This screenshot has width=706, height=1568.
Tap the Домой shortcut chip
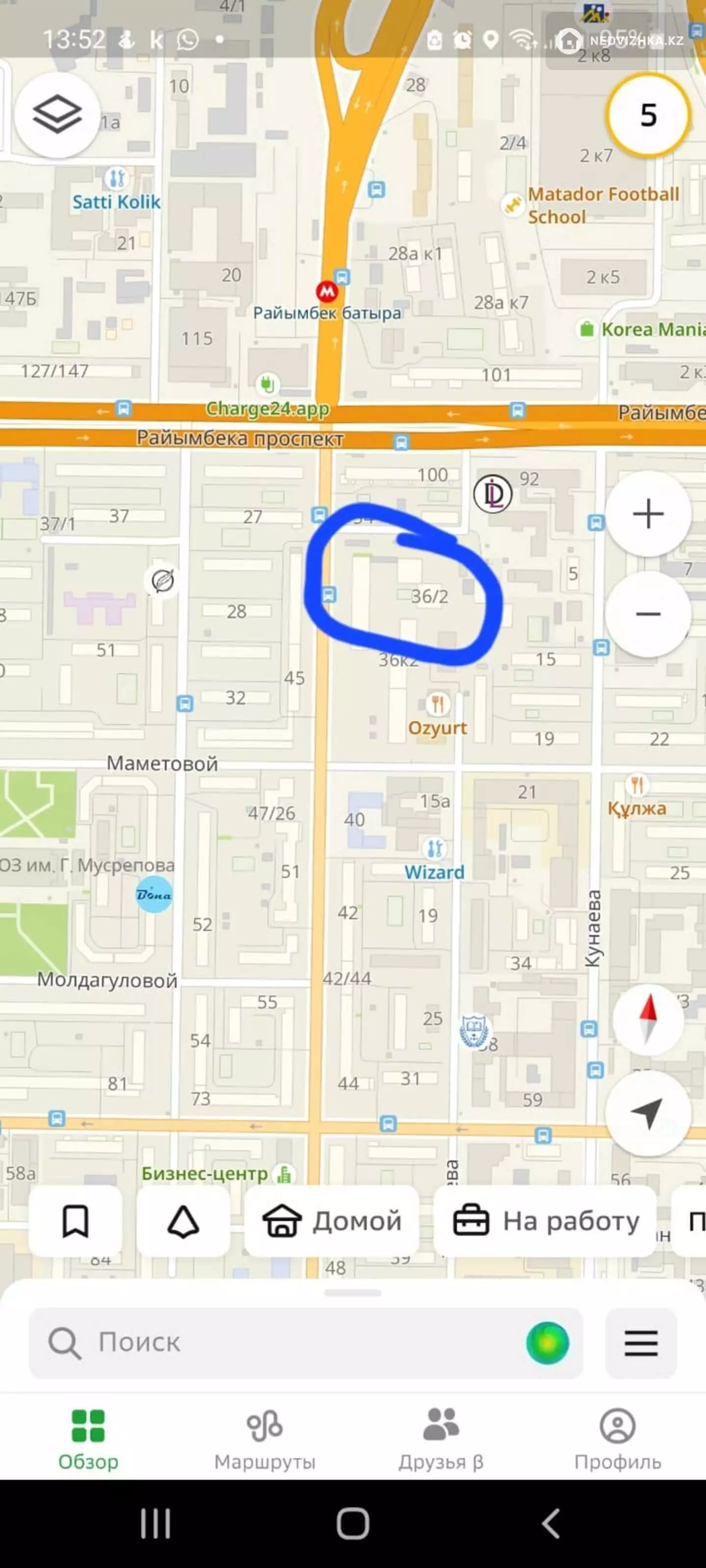tap(332, 1221)
